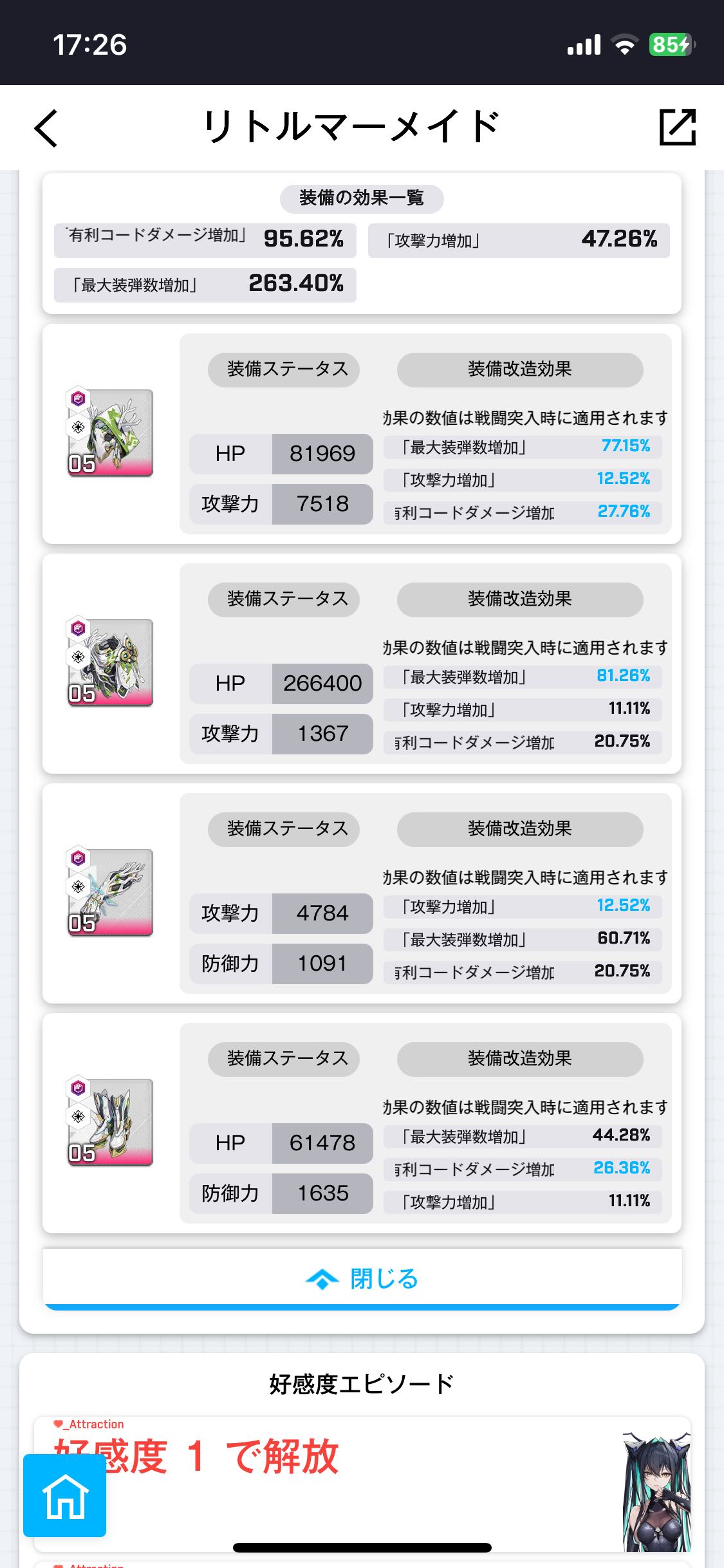This screenshot has height=1568, width=724.
Task: Tap the gloves icon with 攻撃力 4784
Action: click(111, 893)
